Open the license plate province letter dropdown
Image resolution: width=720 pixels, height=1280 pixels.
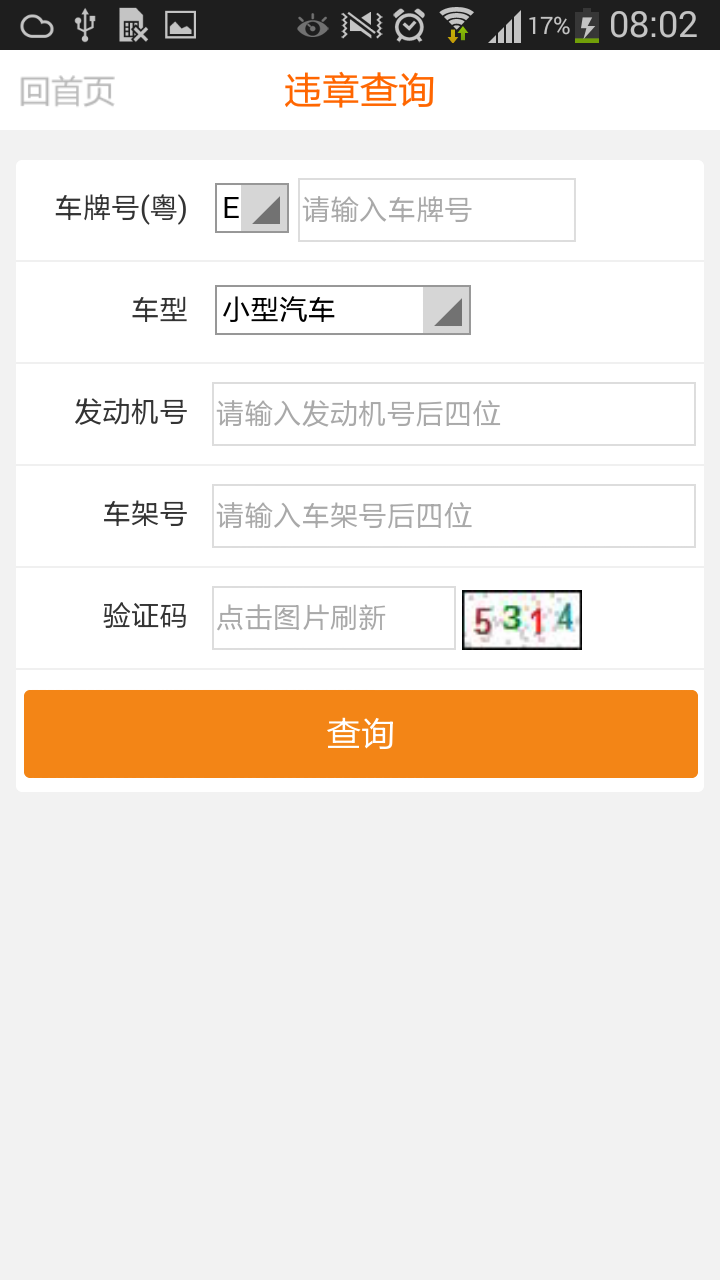pos(251,210)
